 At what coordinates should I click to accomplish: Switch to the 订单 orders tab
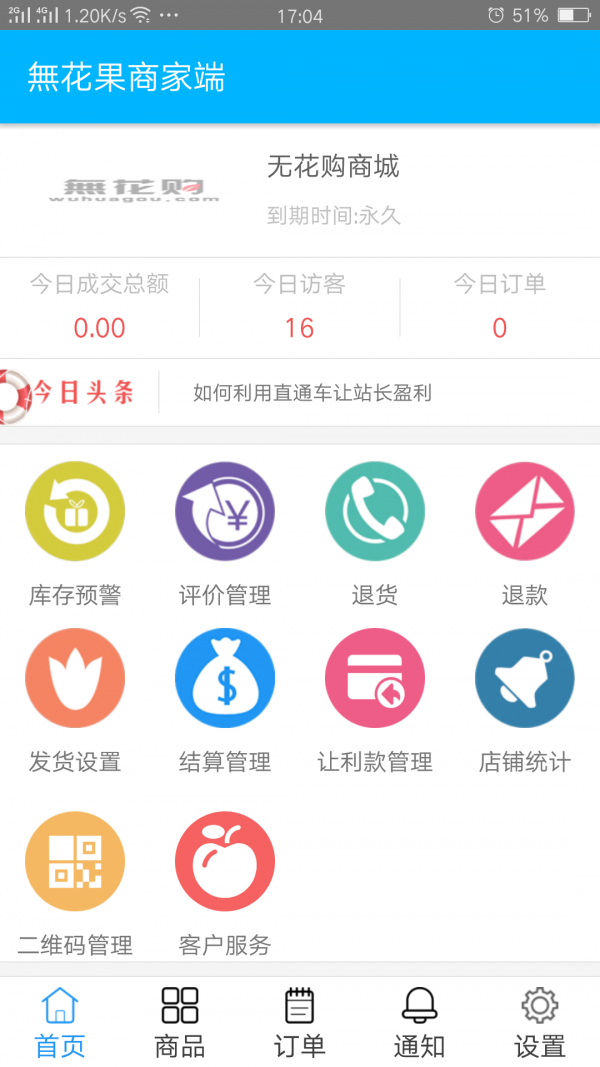tap(300, 1022)
